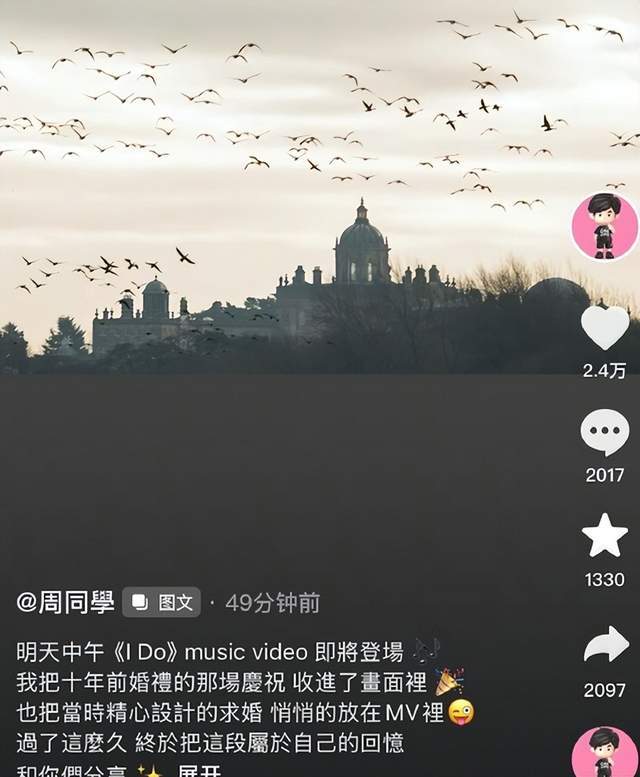Viewport: 640px width, 777px height.
Task: Open the comments with 2017 replies
Action: tap(605, 433)
